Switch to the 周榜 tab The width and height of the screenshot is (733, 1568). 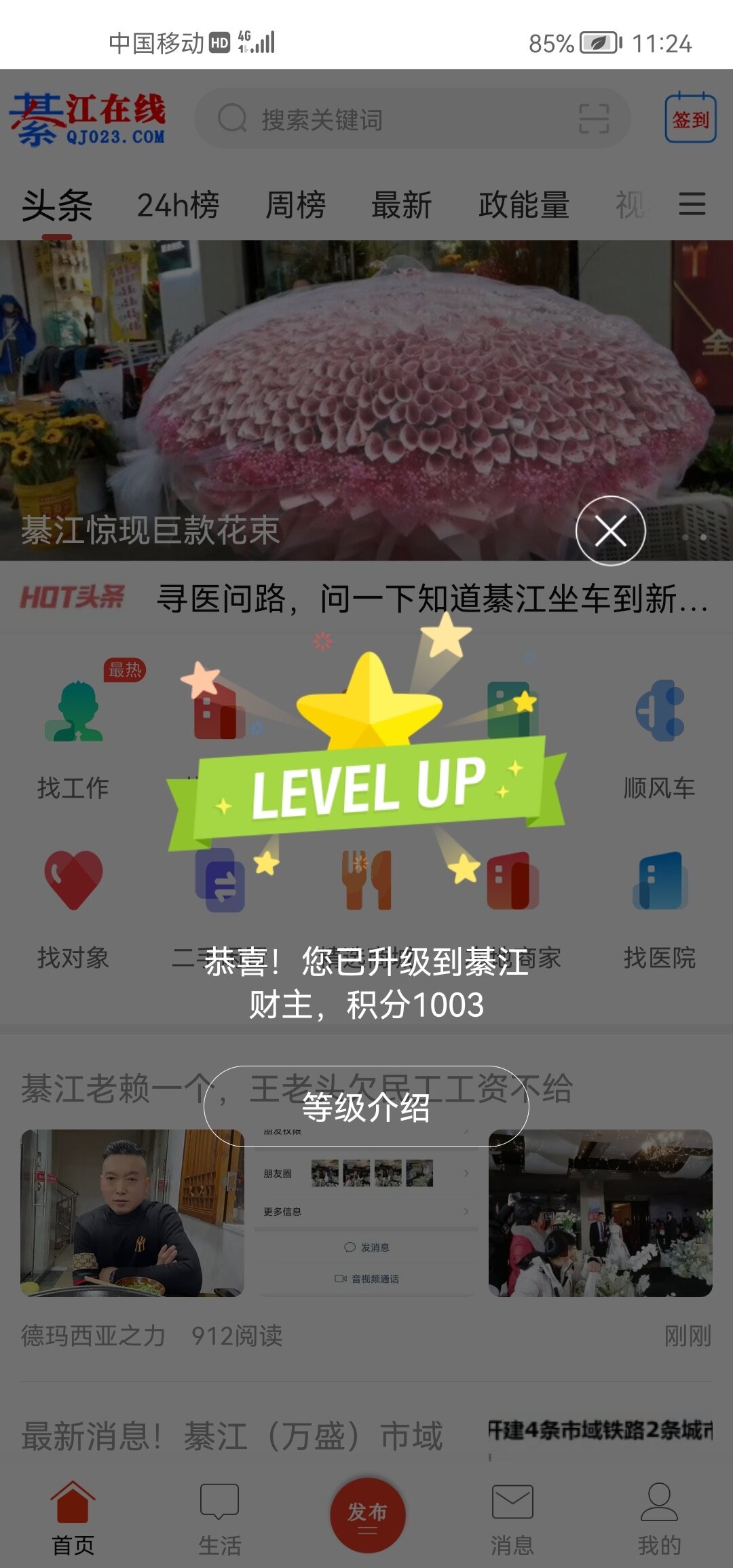(x=295, y=206)
